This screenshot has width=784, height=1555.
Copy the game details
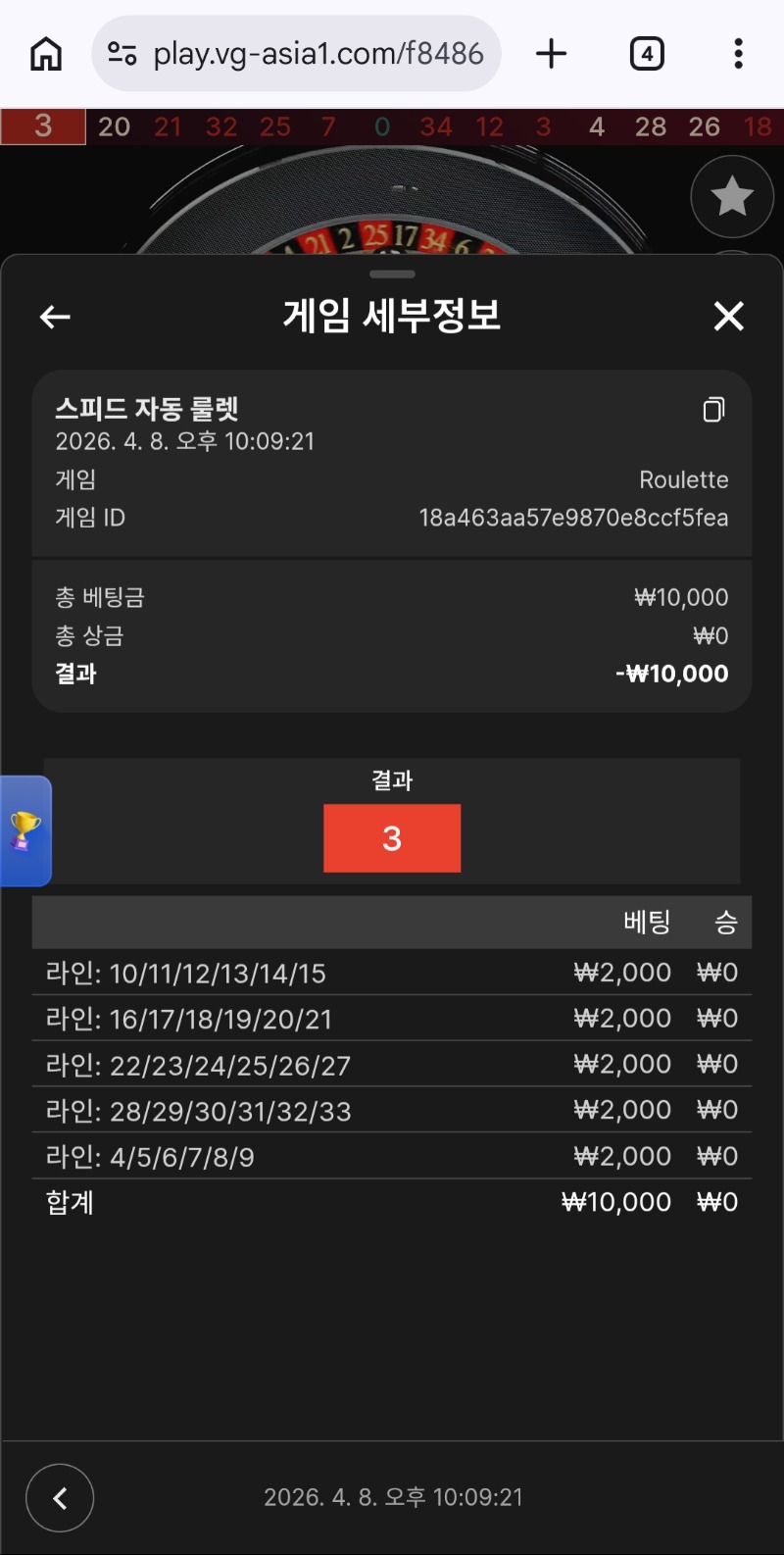(x=713, y=410)
